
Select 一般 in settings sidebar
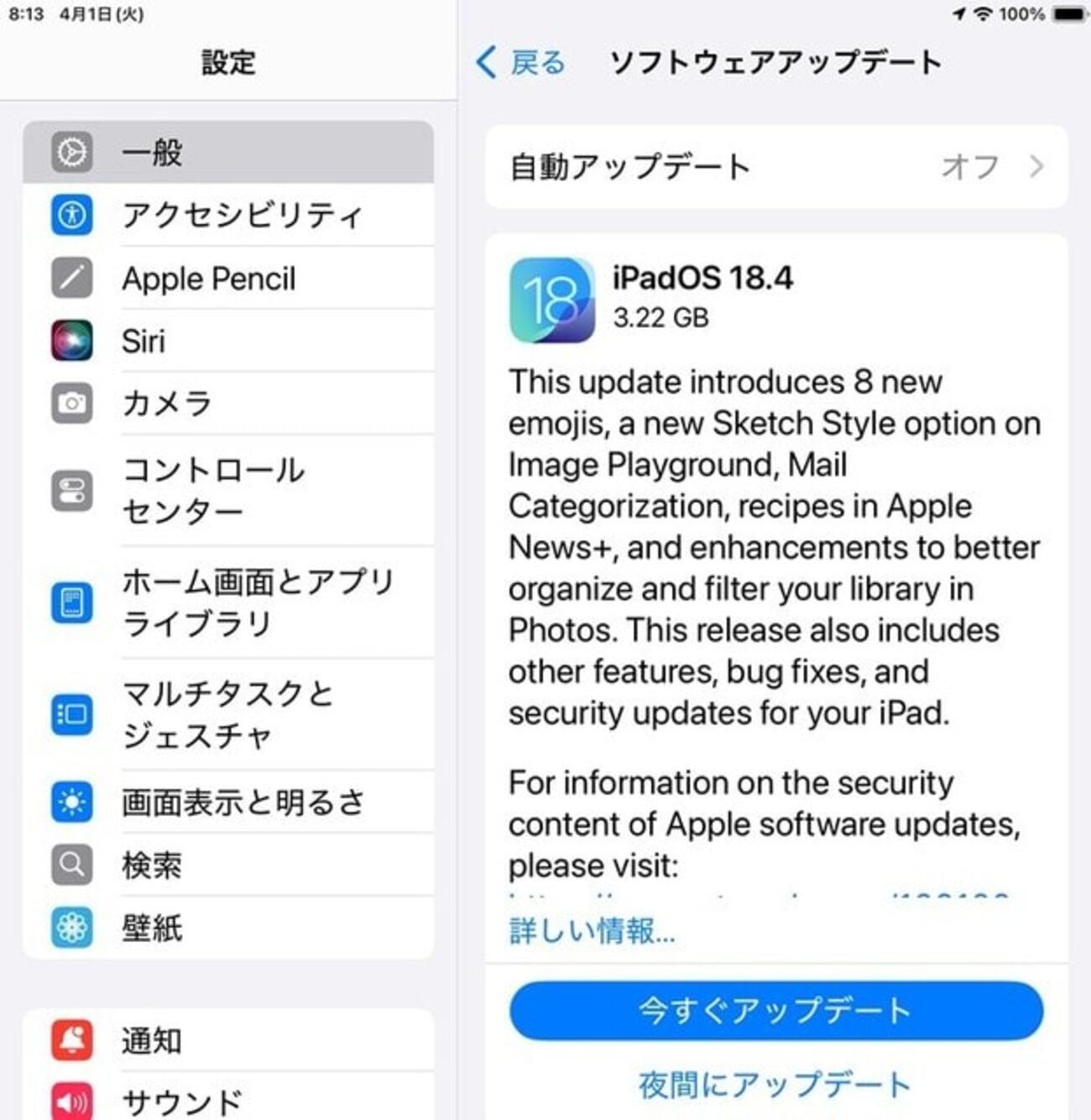coord(228,153)
